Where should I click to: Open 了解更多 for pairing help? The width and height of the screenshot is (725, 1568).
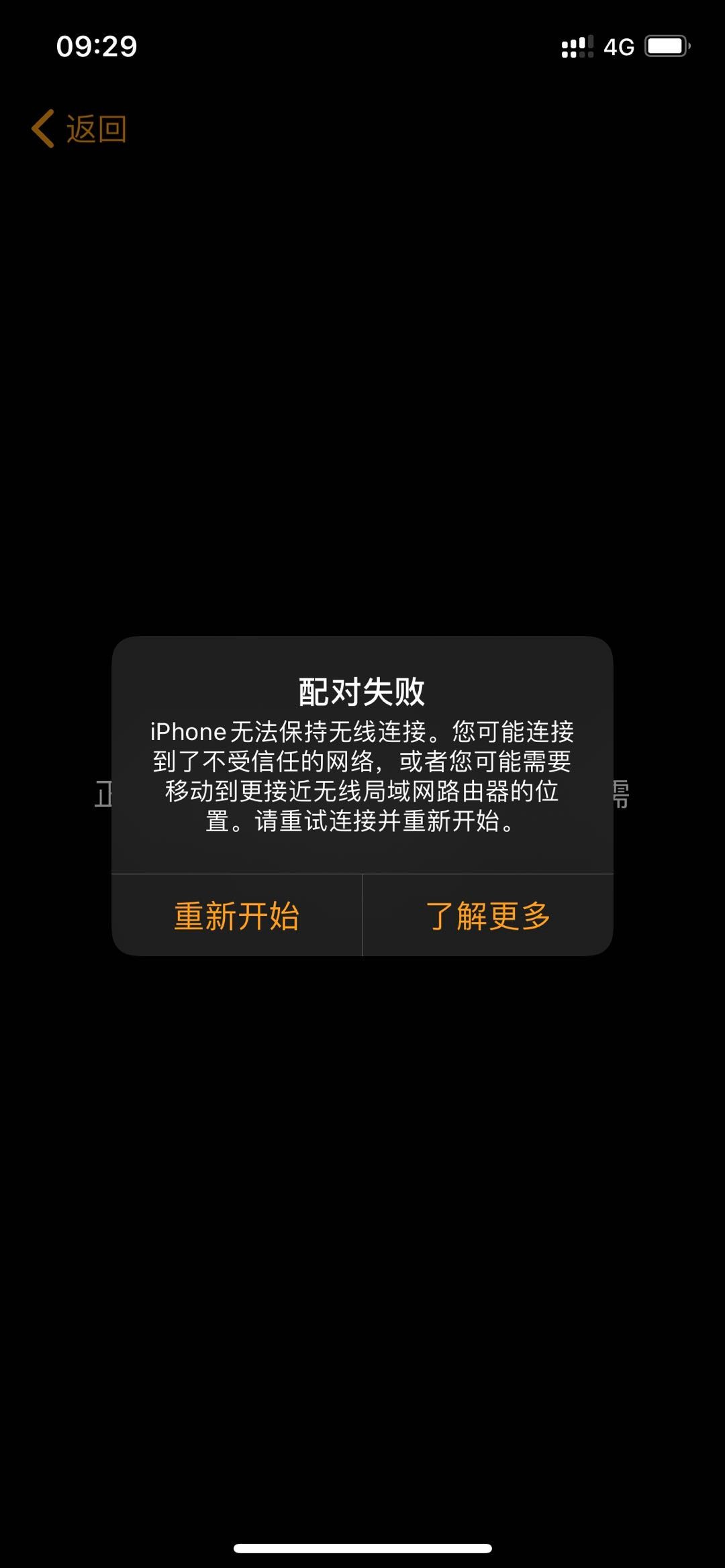click(488, 916)
